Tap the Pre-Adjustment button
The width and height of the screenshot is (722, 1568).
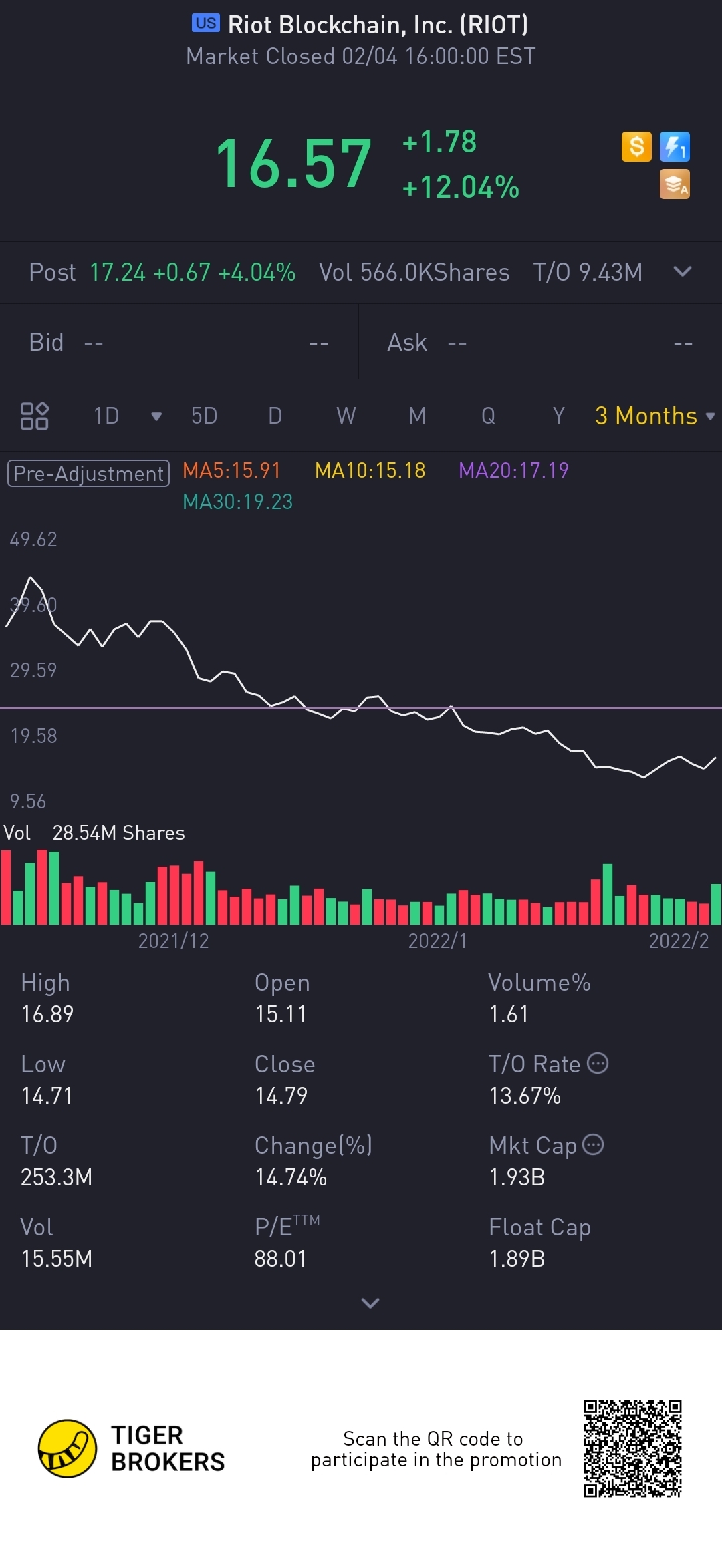[x=88, y=473]
